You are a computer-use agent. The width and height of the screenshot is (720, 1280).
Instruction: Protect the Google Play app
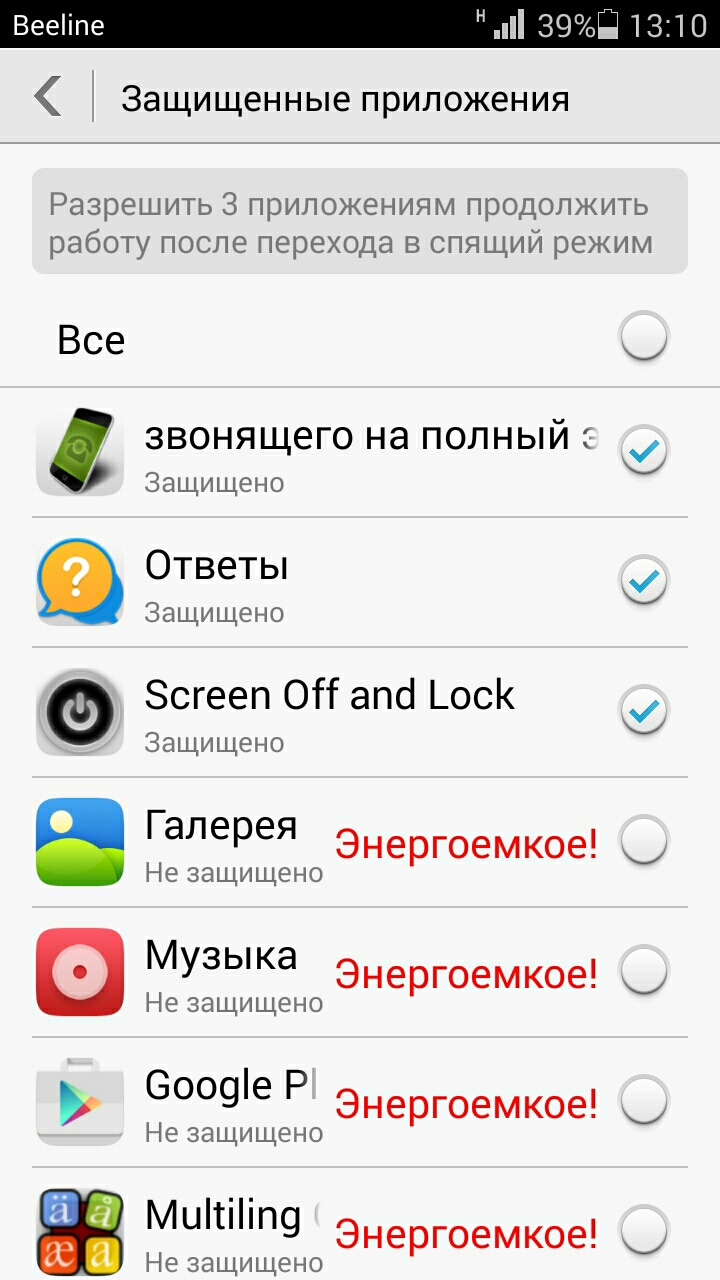643,1101
